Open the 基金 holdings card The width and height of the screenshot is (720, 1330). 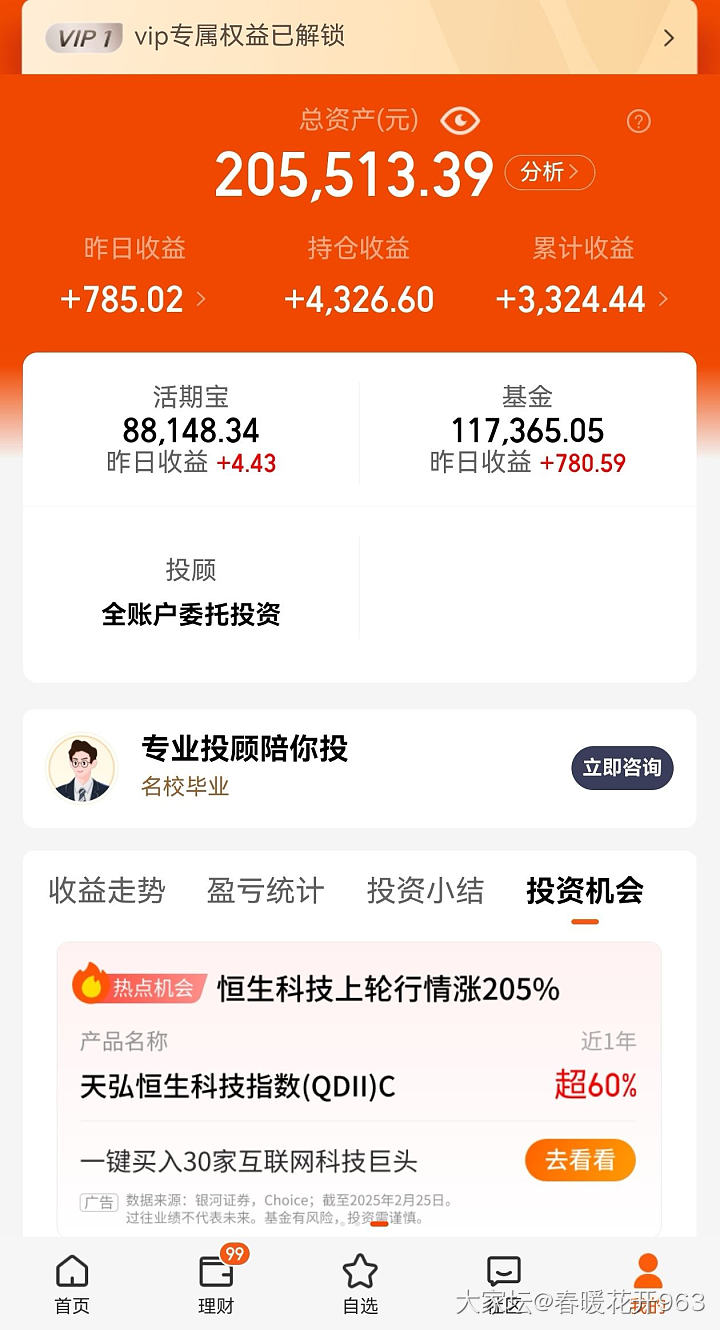click(528, 430)
